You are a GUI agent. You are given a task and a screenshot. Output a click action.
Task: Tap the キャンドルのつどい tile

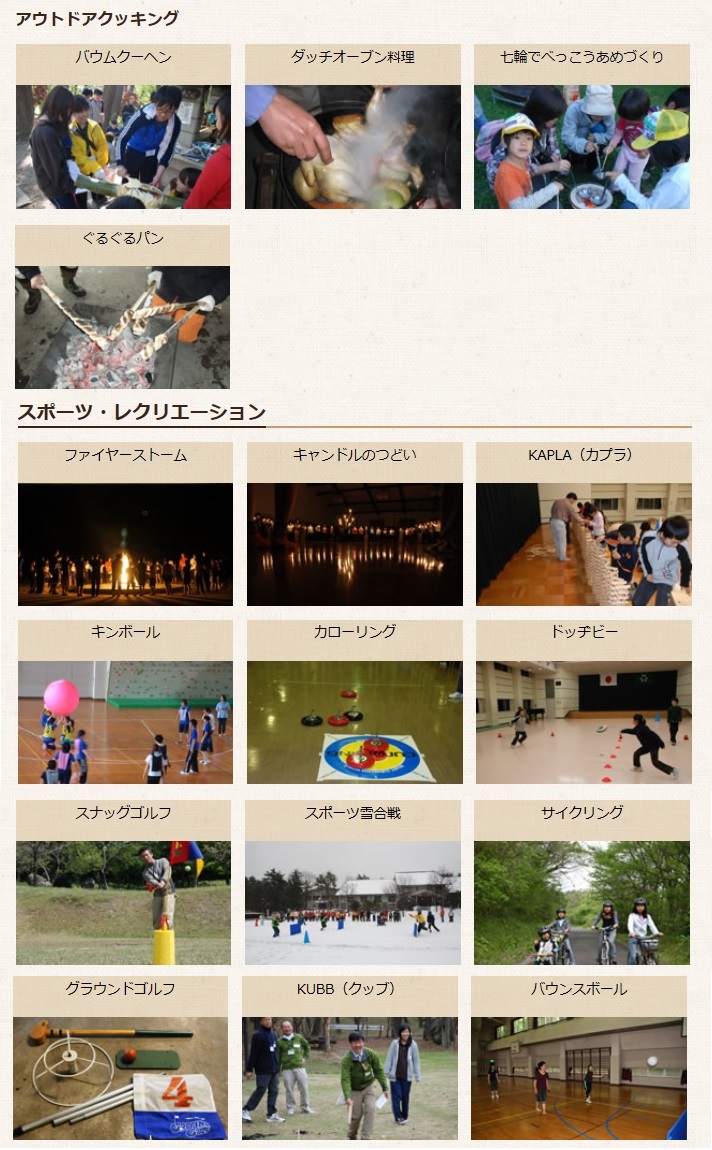tap(355, 525)
